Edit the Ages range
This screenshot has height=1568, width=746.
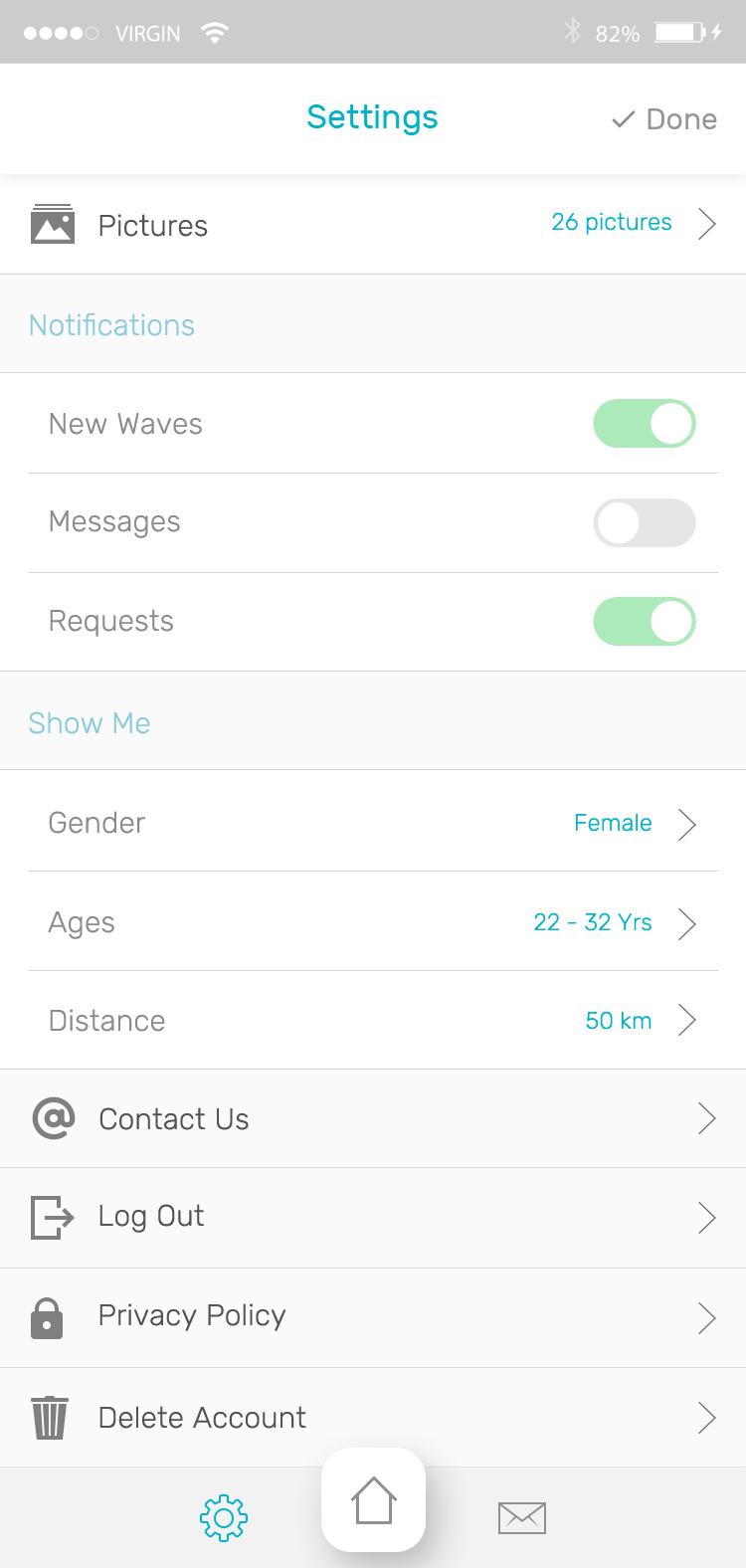[372, 922]
